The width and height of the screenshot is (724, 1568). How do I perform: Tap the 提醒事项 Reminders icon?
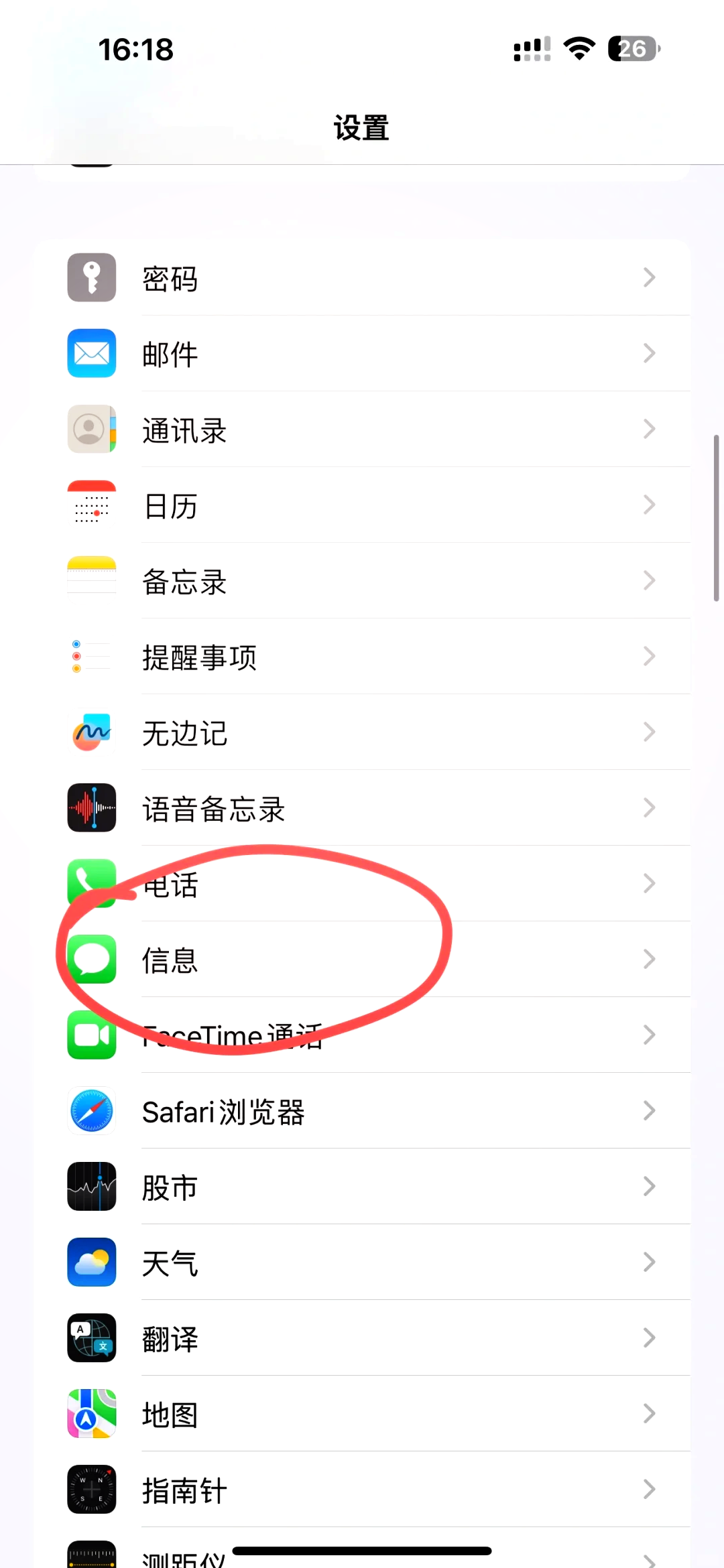tap(92, 656)
